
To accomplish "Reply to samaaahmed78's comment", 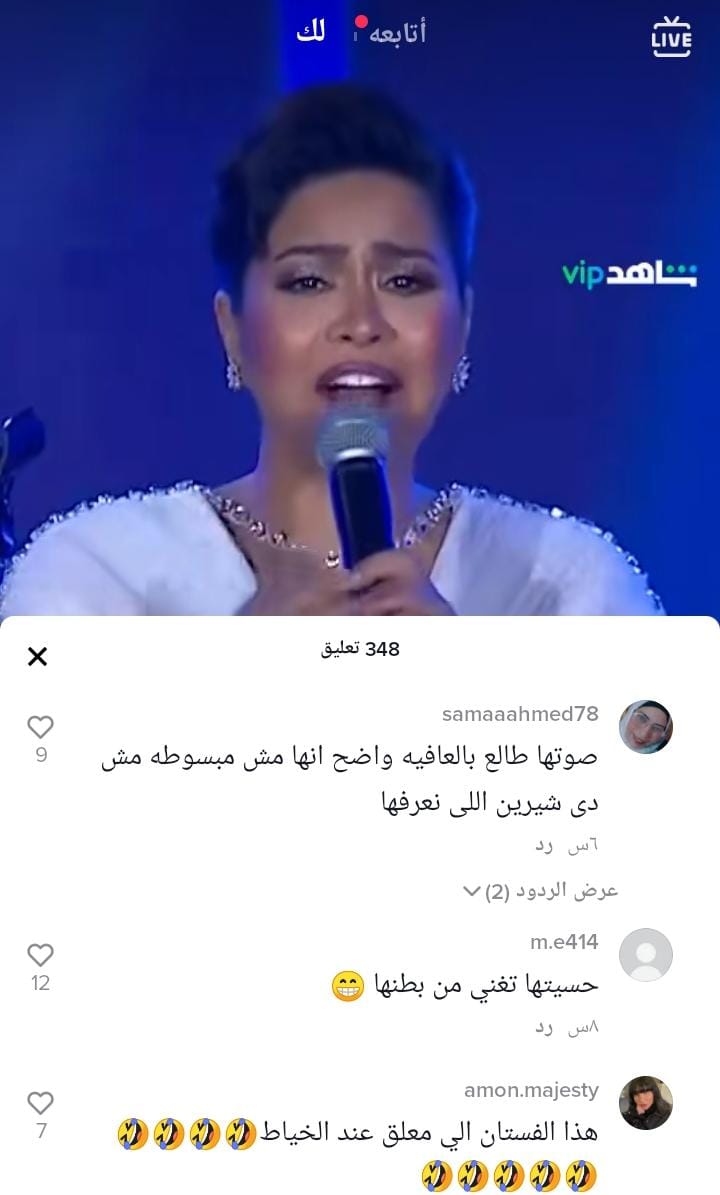I will click(x=543, y=845).
